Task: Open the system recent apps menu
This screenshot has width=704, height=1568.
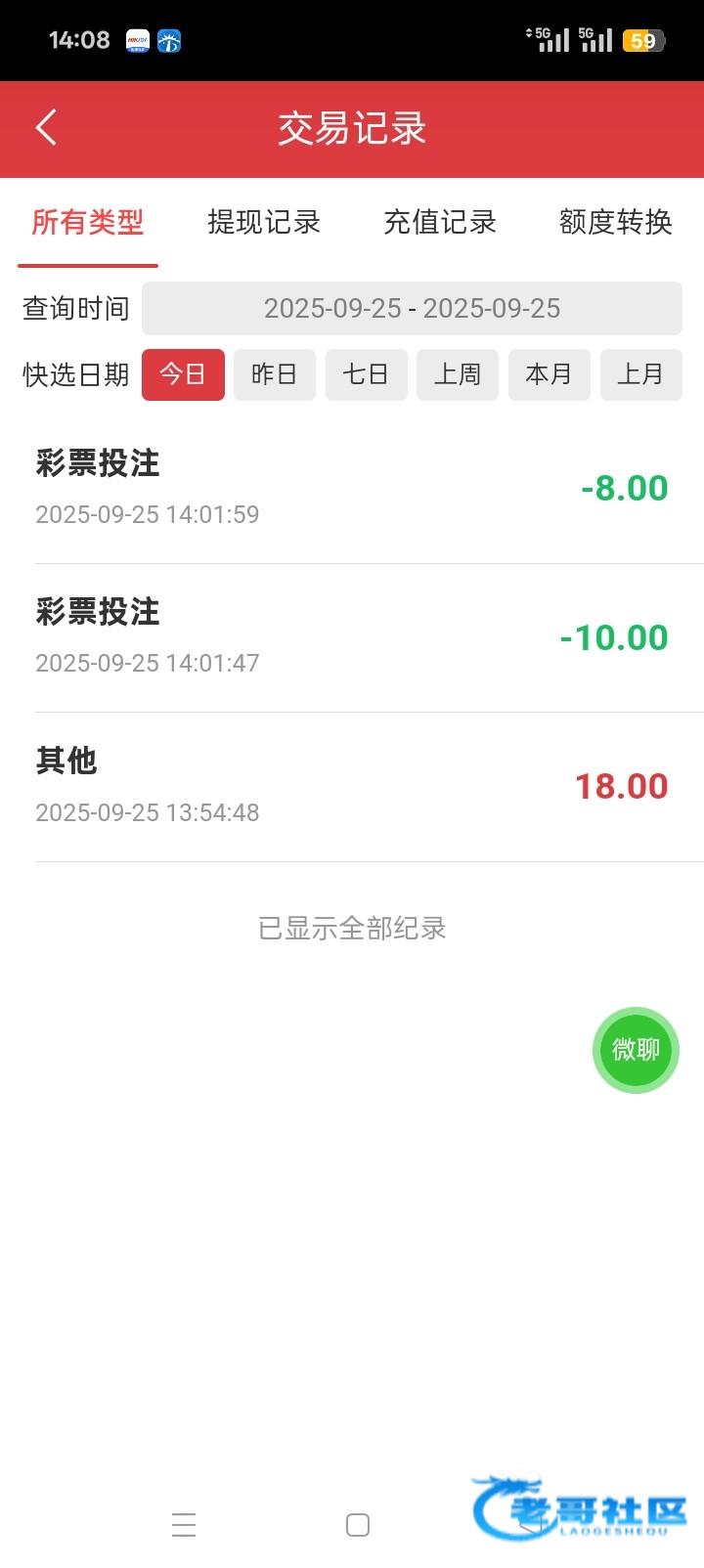Action: click(184, 1525)
